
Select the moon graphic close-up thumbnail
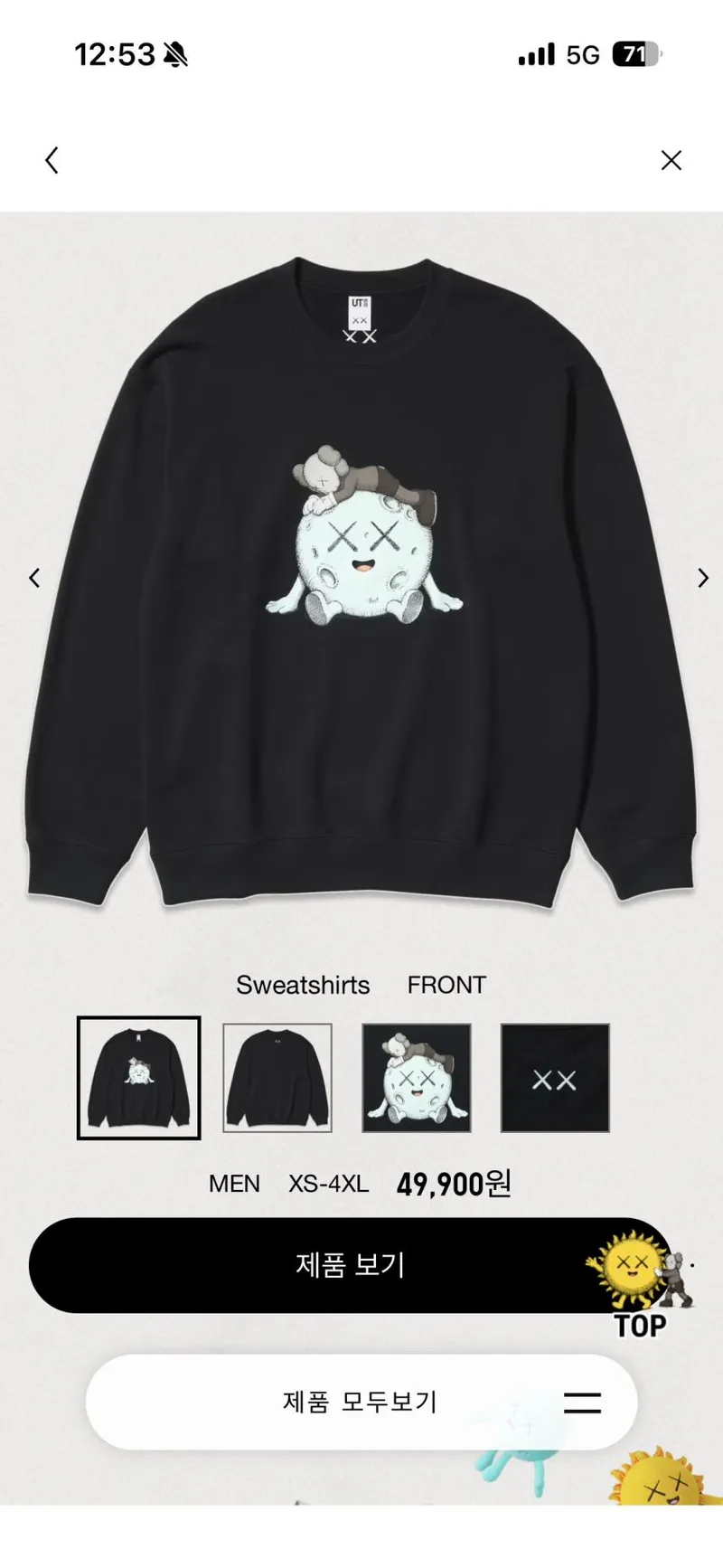417,1078
